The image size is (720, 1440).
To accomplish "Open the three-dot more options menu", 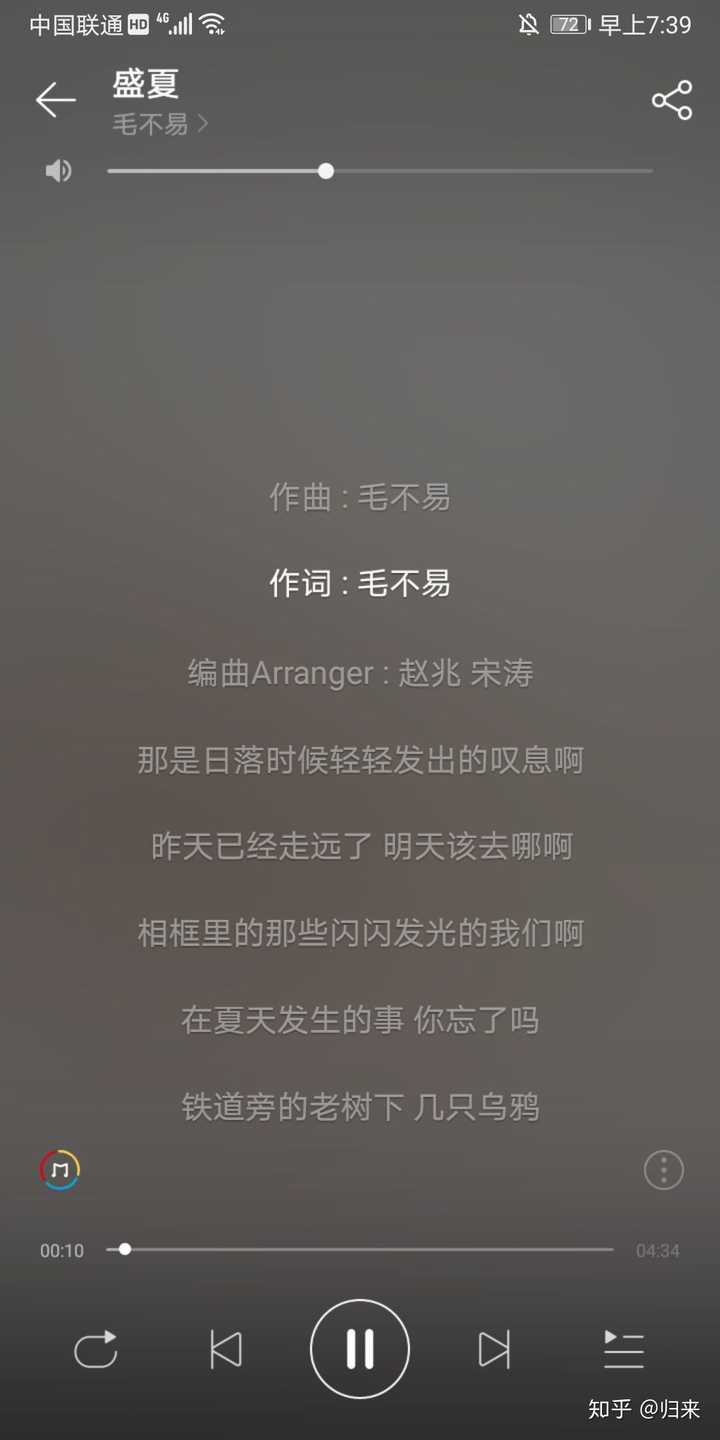I will [x=663, y=1170].
